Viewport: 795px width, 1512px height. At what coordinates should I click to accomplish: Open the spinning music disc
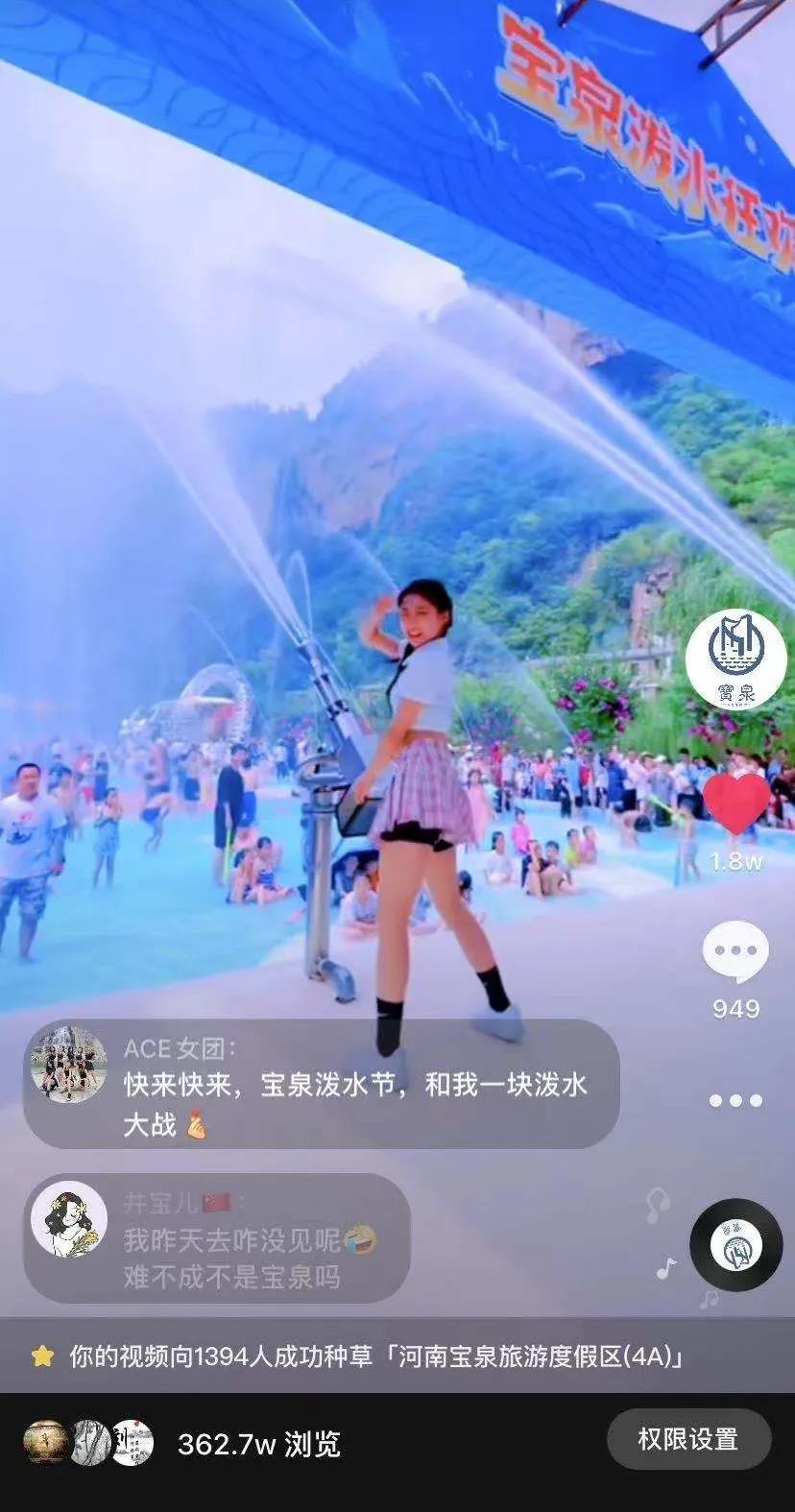735,1246
